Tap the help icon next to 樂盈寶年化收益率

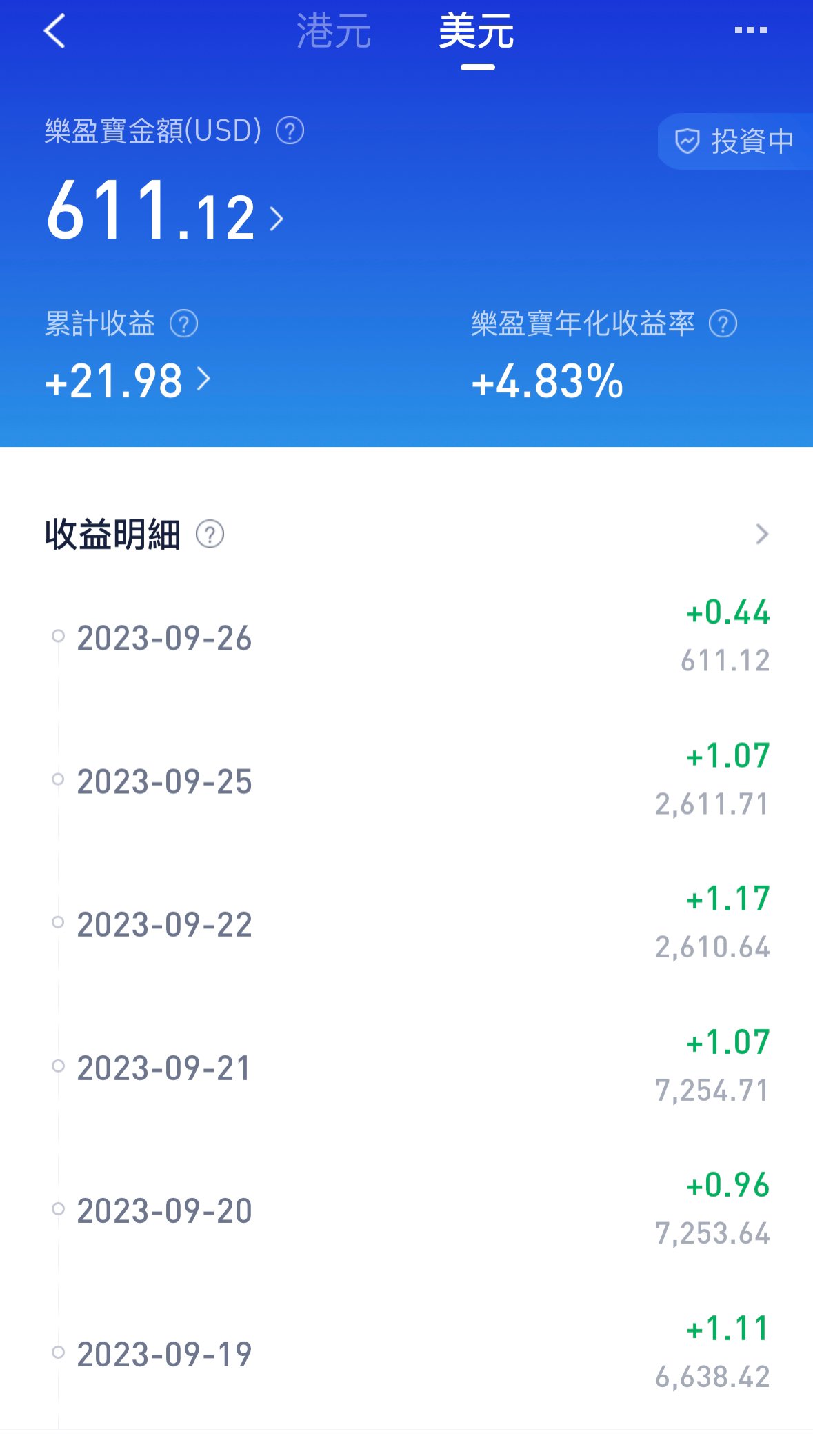(x=723, y=323)
